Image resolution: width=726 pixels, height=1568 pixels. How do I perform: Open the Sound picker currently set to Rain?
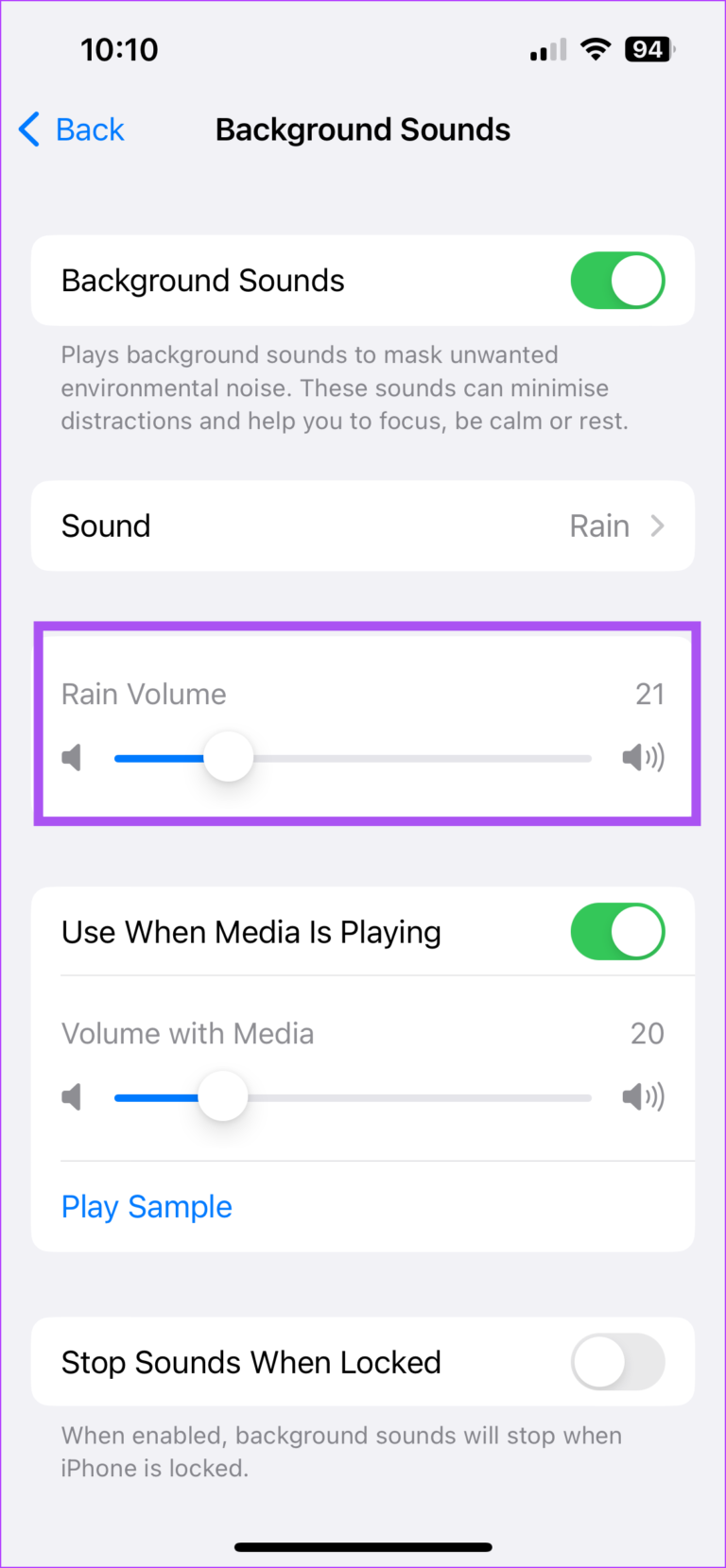(x=363, y=526)
